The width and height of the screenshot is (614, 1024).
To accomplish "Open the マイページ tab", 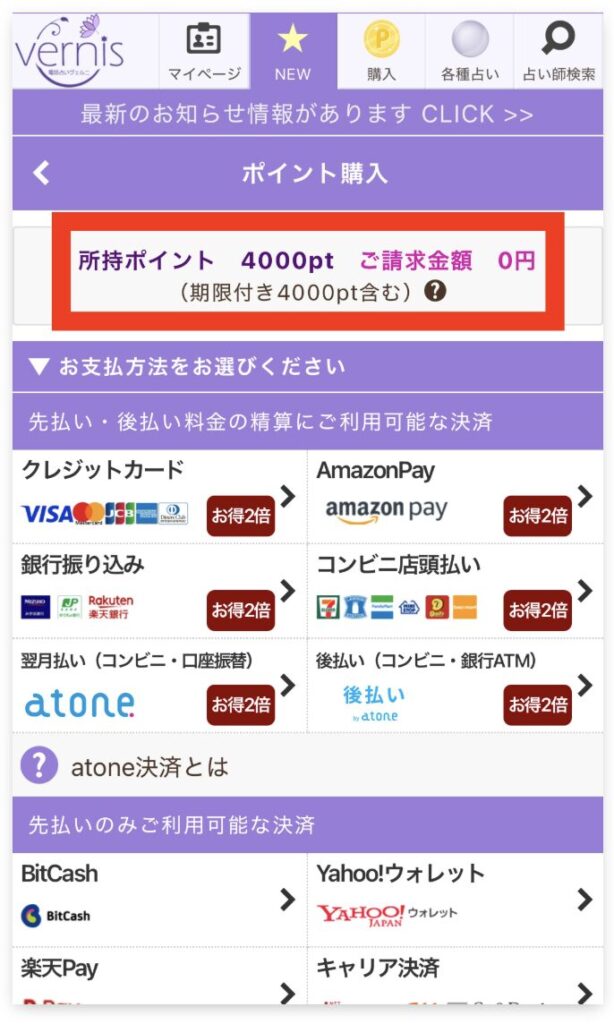I will click(204, 50).
